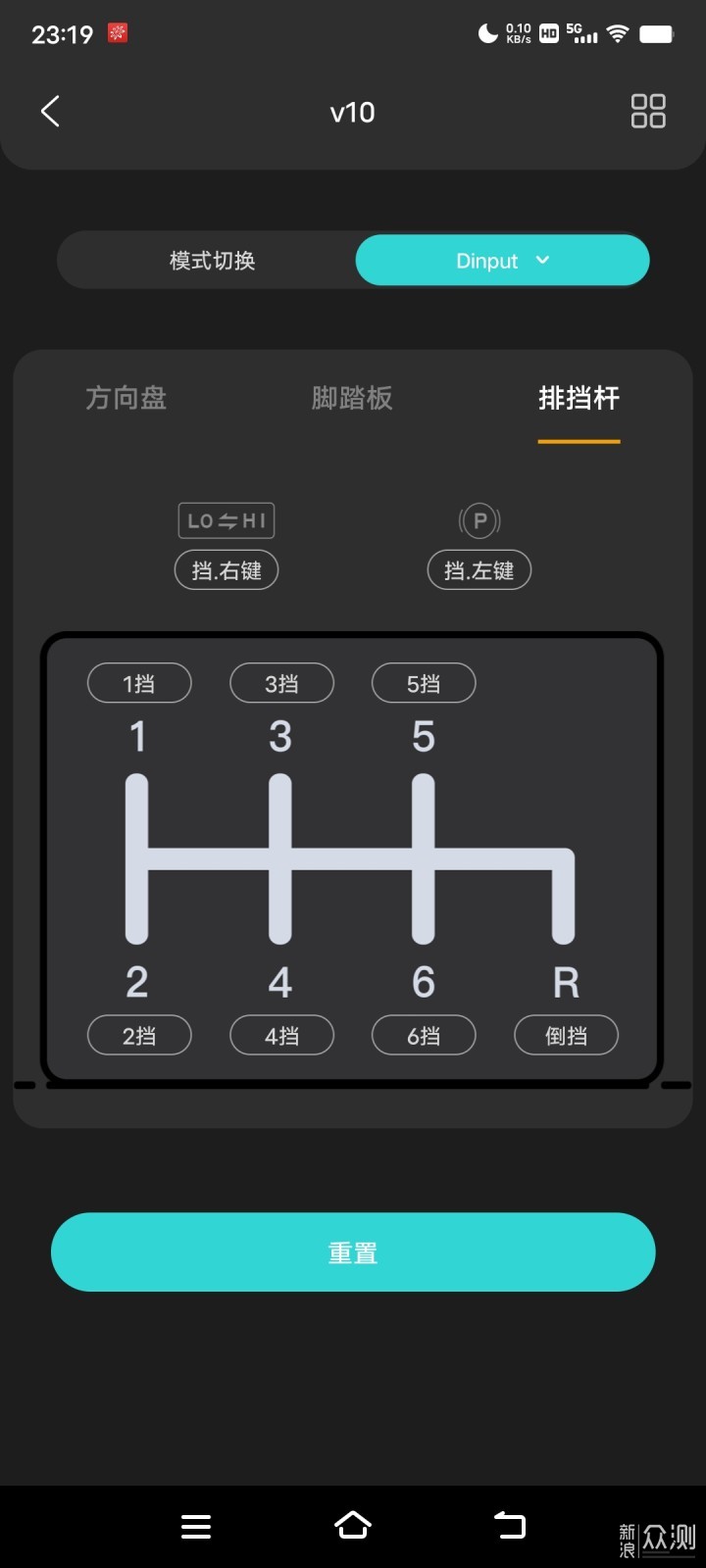The width and height of the screenshot is (706, 1568).
Task: Switch to the 脚踏板 tab
Action: [x=352, y=398]
